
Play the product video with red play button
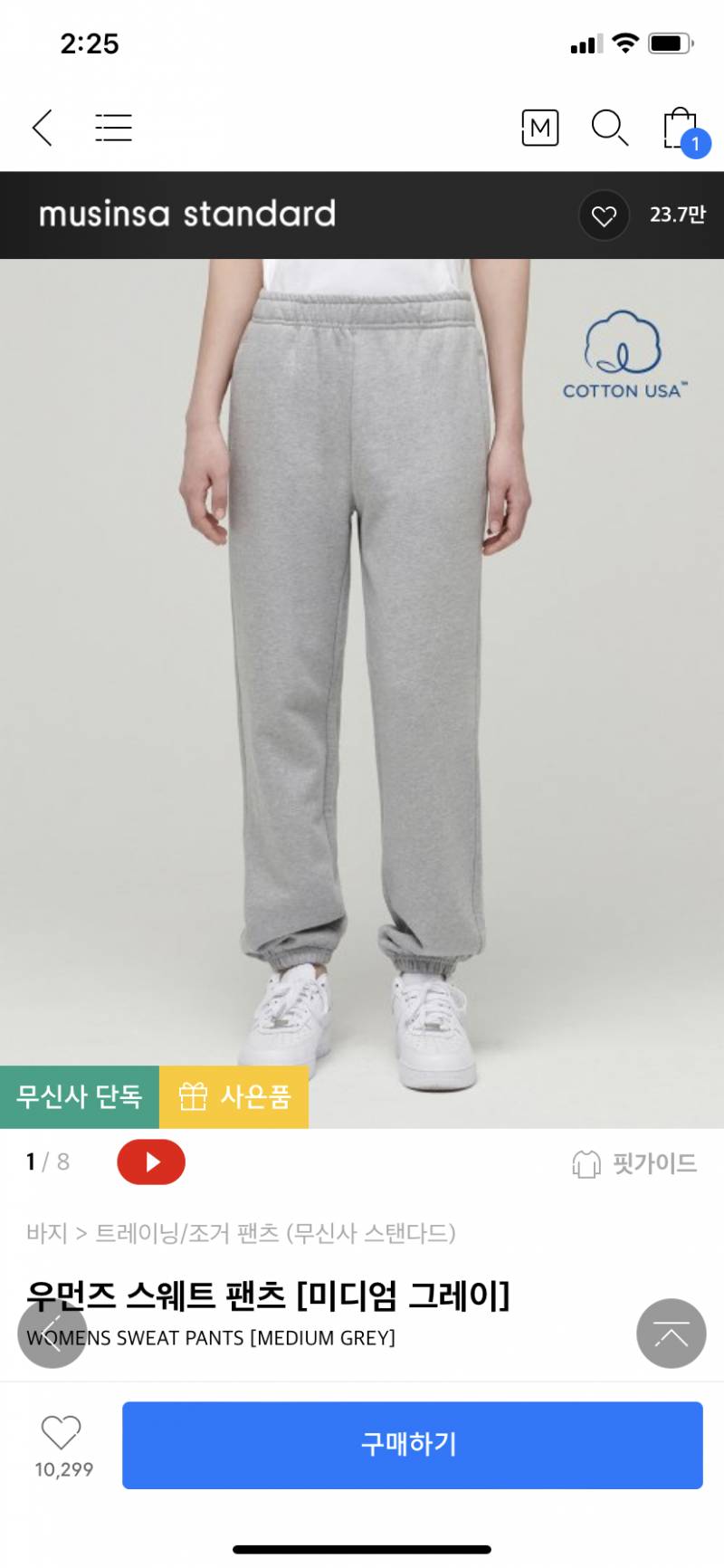(150, 1162)
